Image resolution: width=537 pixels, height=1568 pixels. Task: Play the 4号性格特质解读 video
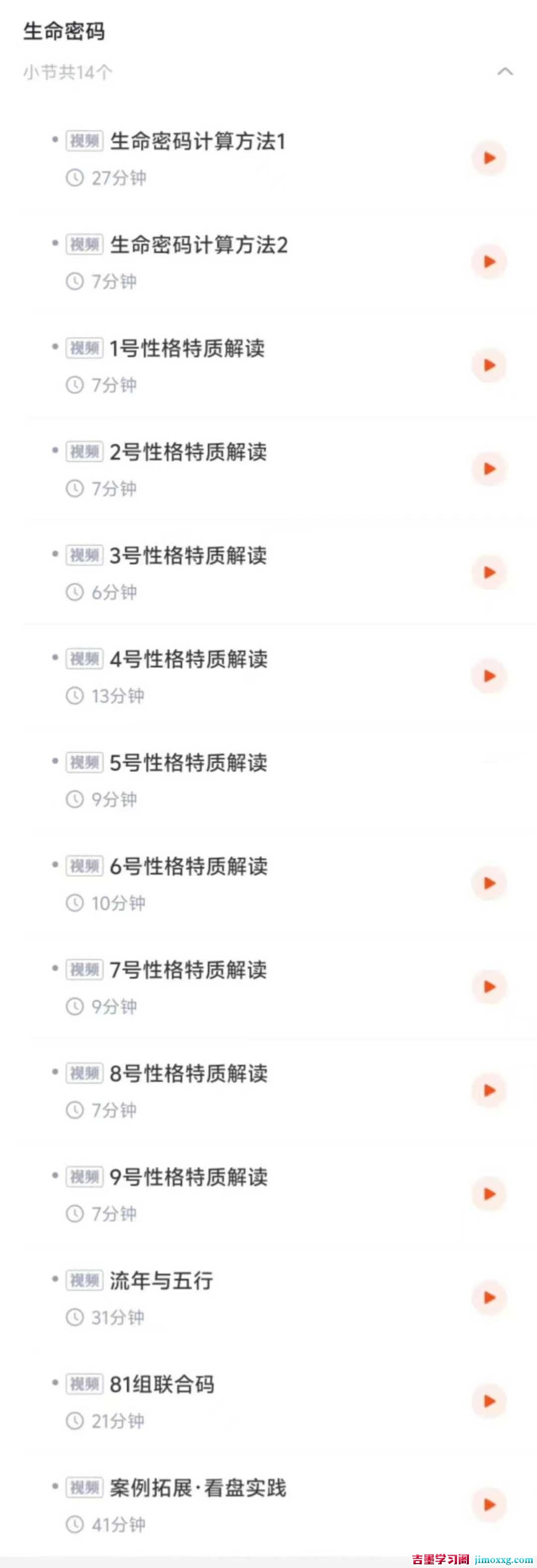[x=489, y=676]
